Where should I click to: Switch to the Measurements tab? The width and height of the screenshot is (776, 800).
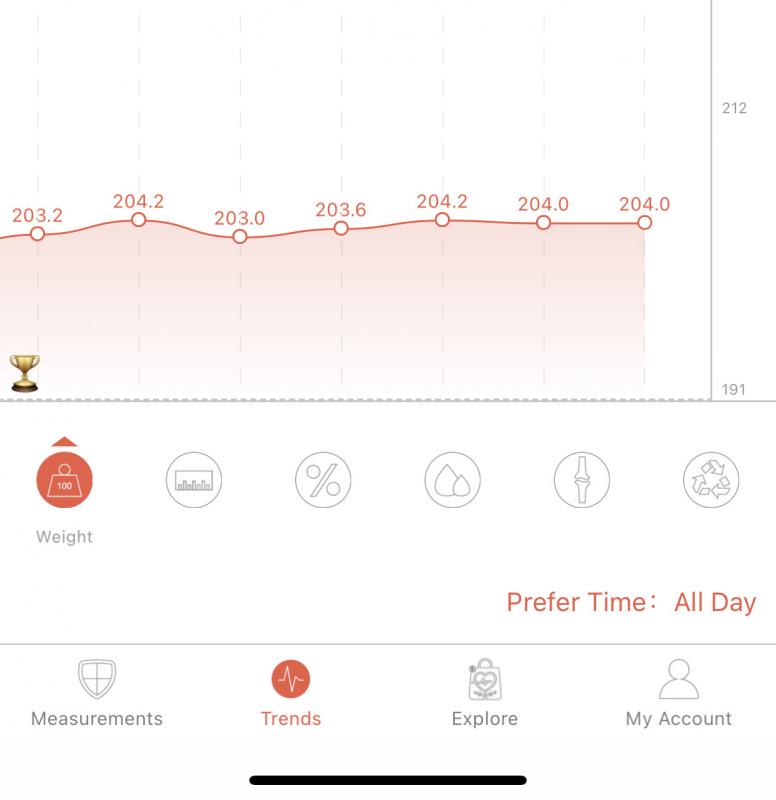97,695
